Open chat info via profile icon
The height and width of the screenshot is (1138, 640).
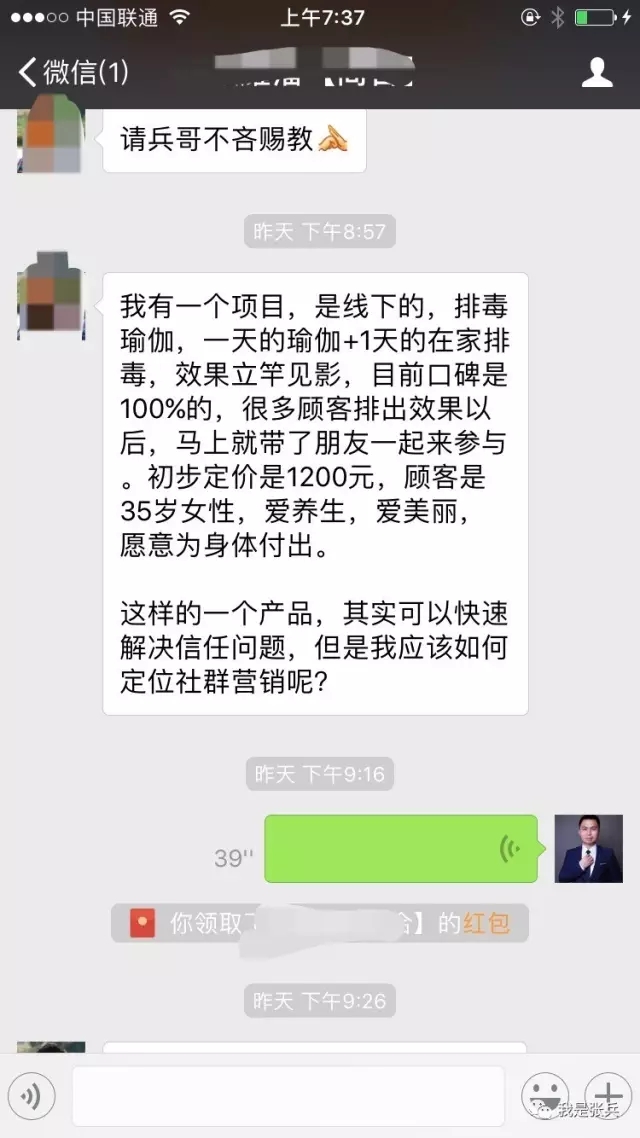pos(597,72)
